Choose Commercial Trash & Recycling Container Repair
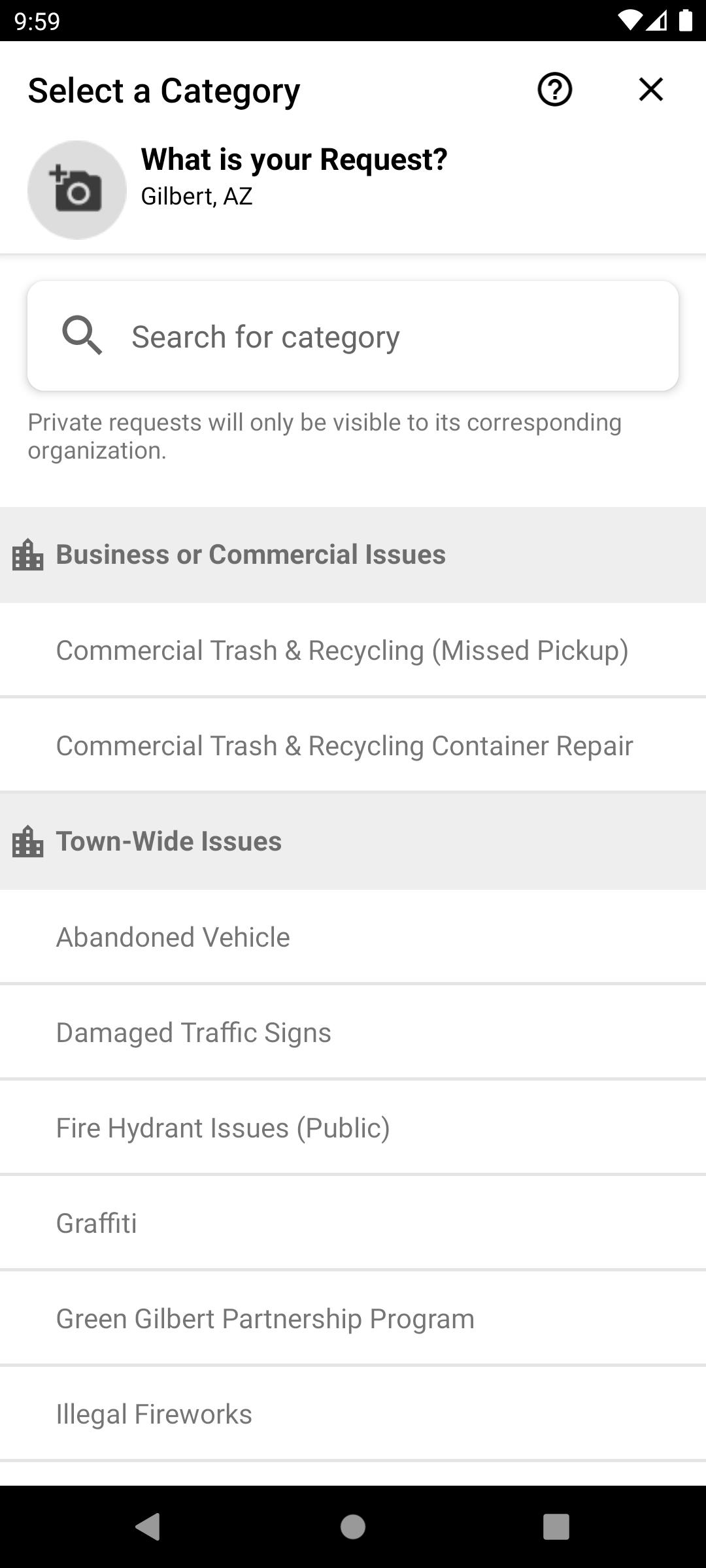Screen dimensions: 706x1568 tap(345, 745)
